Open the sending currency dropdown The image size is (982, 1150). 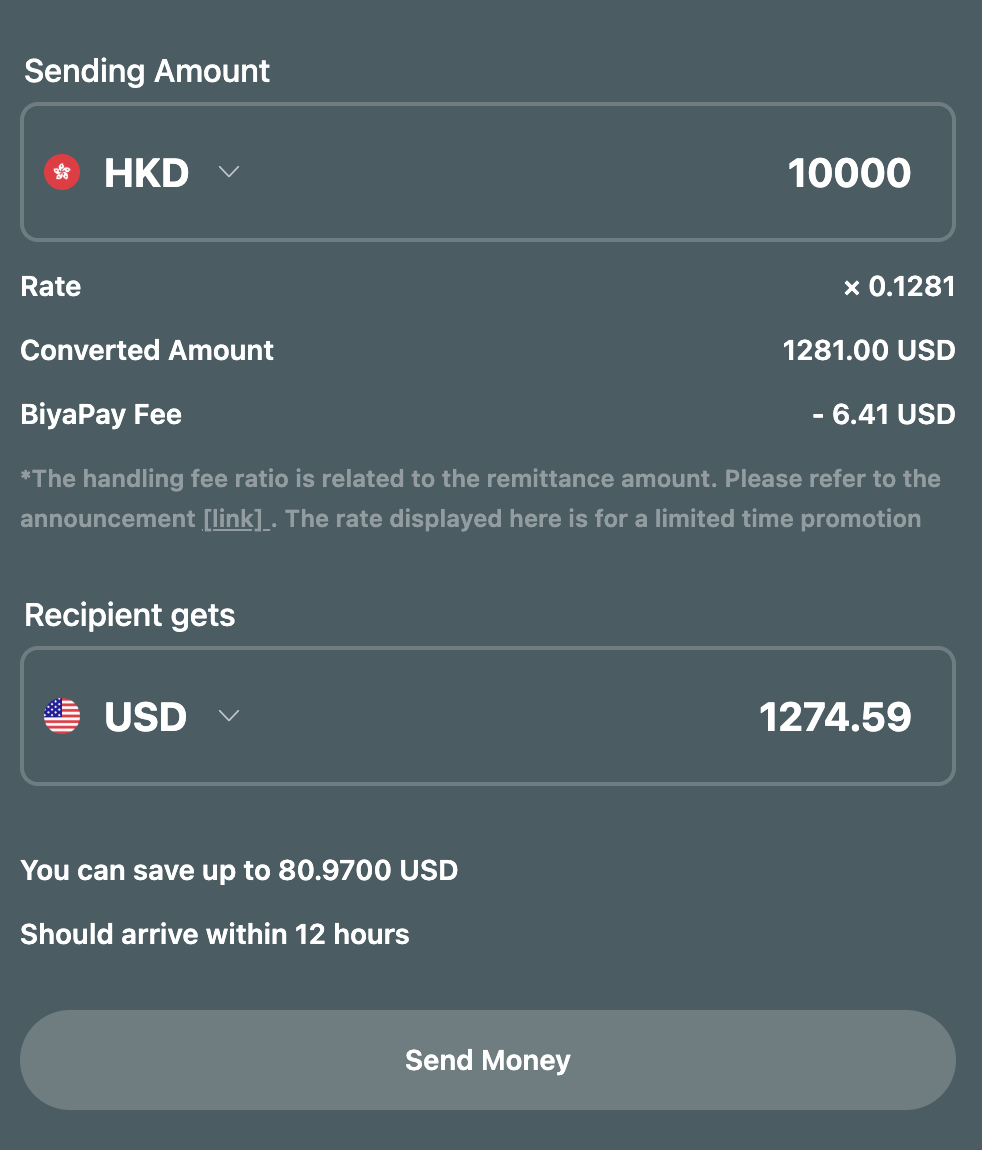[229, 172]
